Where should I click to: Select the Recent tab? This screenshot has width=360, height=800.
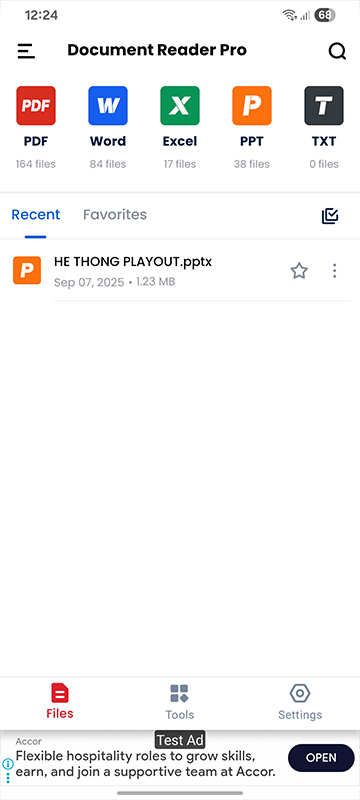click(x=36, y=215)
